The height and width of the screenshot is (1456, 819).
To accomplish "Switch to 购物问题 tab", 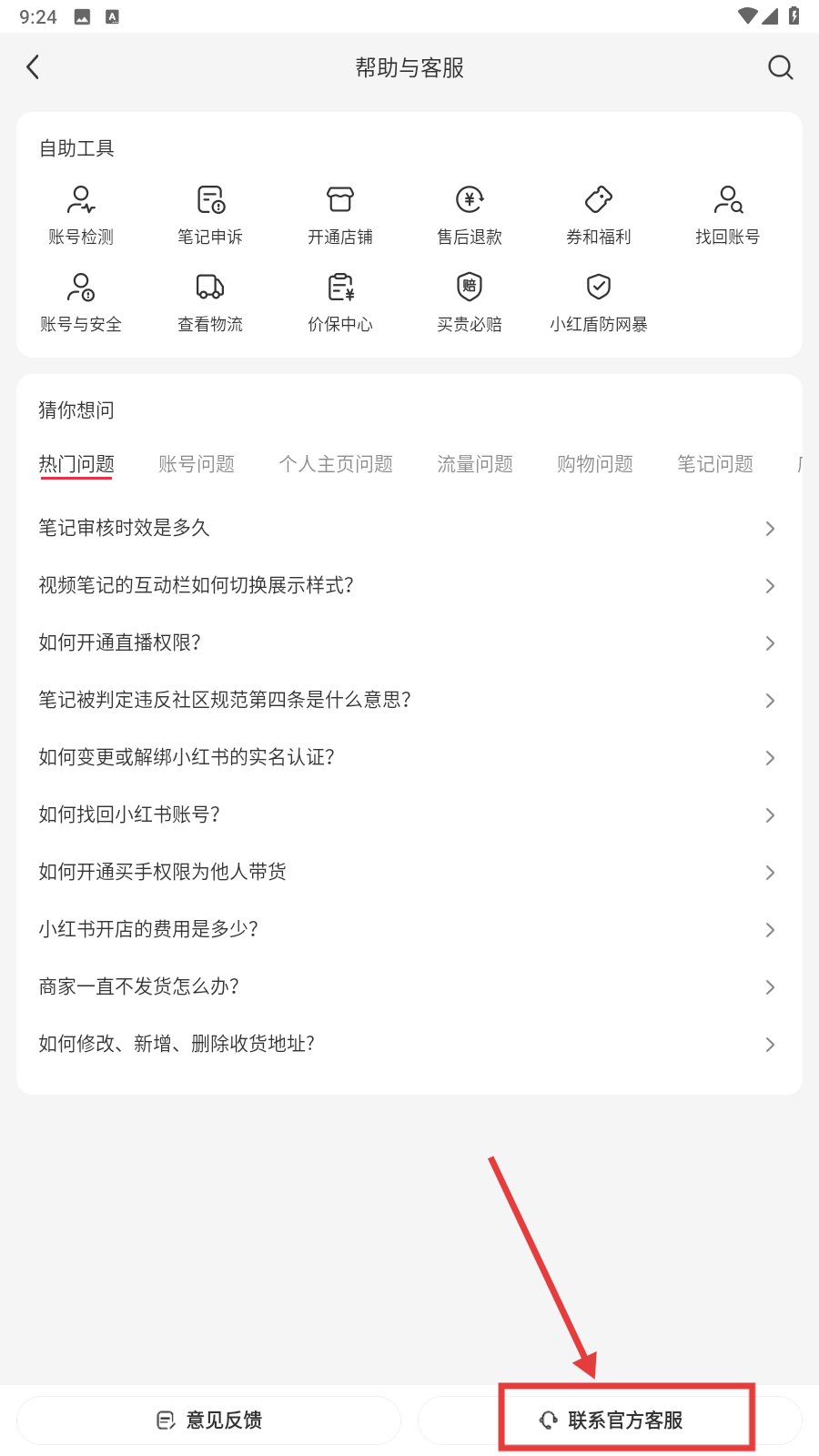I will pos(595,464).
